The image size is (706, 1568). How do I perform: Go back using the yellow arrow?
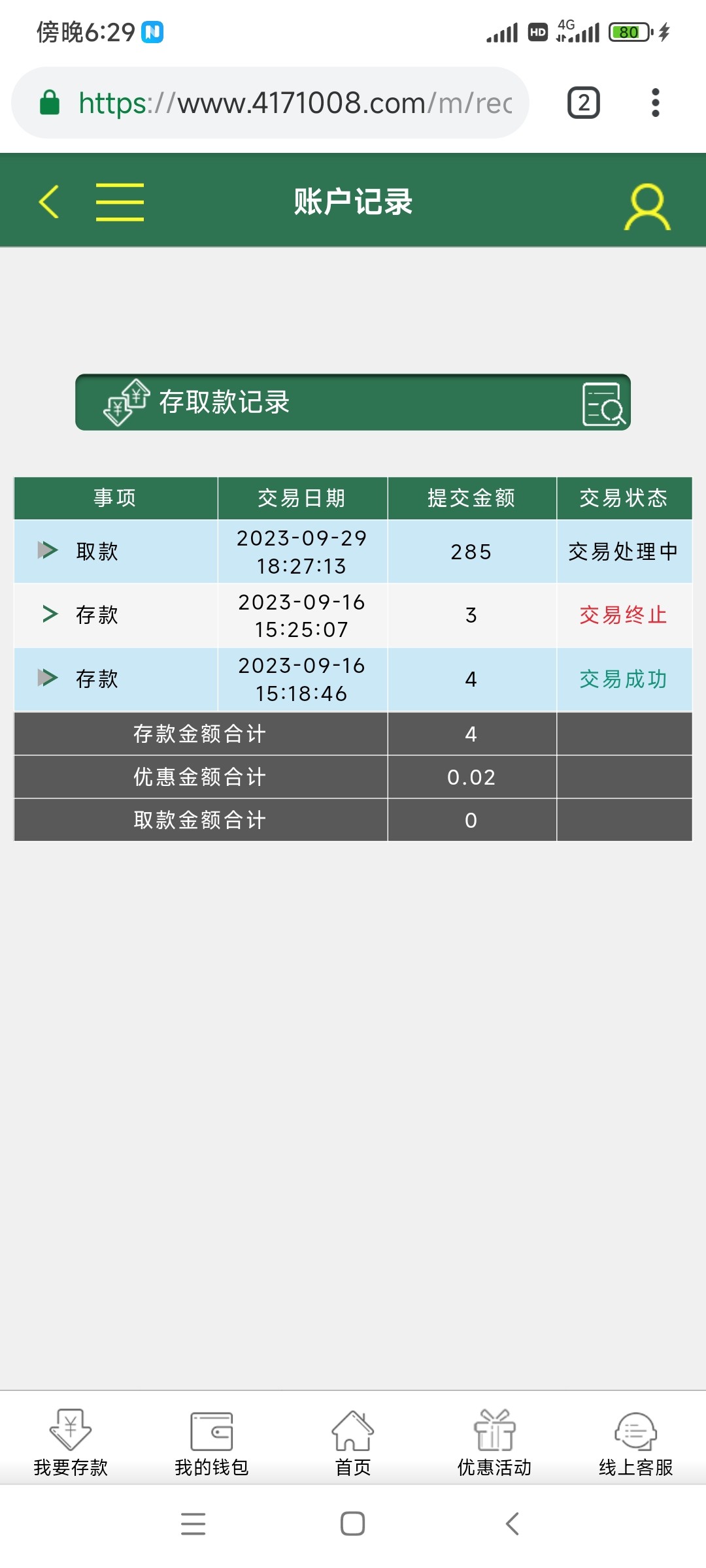coord(49,201)
